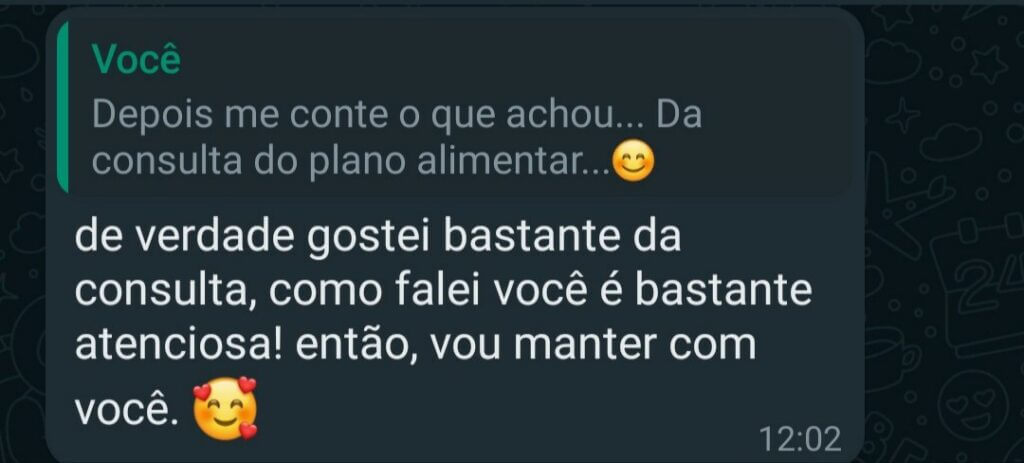Tap the quoted reply from Você
Screen dimensions: 1024x463
455,111
